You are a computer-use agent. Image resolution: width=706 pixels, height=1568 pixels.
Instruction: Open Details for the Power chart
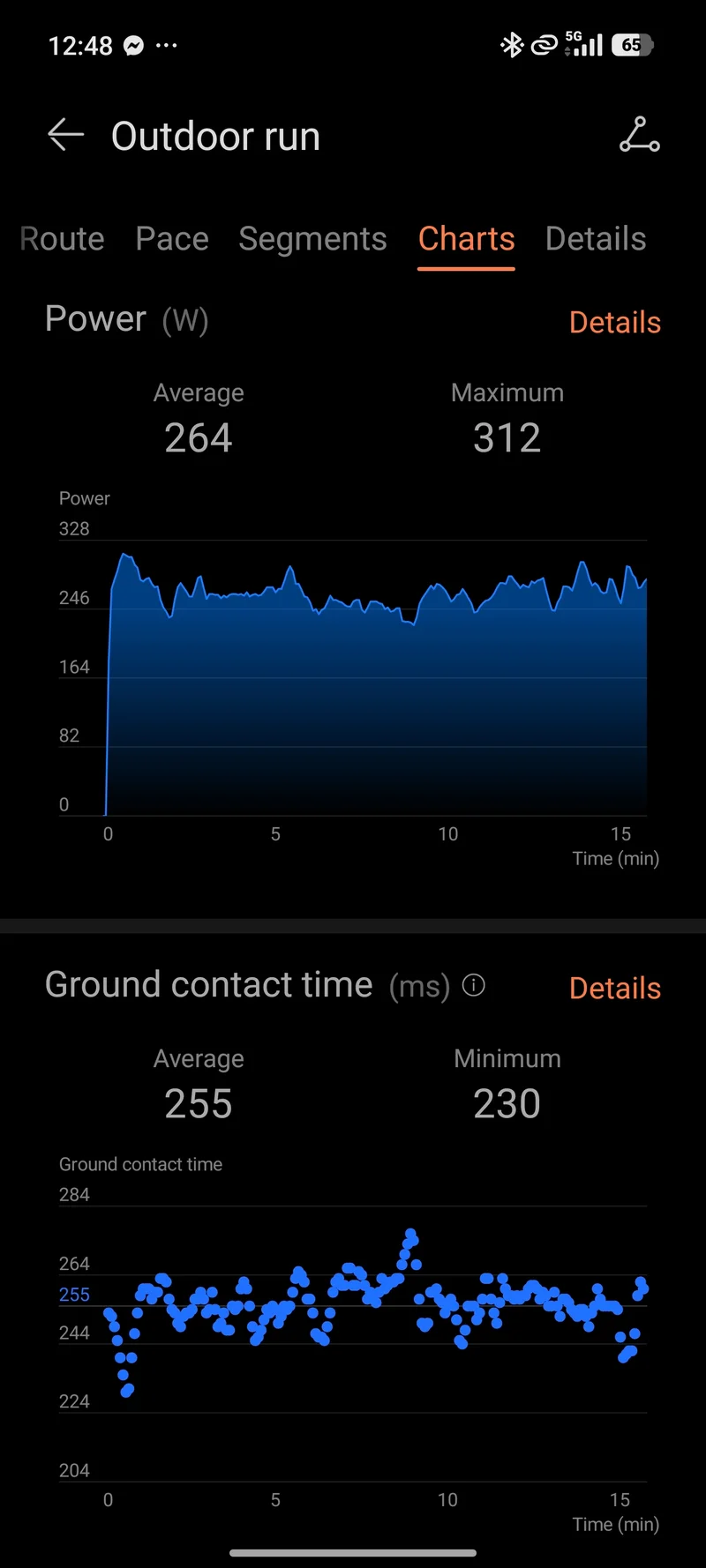[x=615, y=323]
